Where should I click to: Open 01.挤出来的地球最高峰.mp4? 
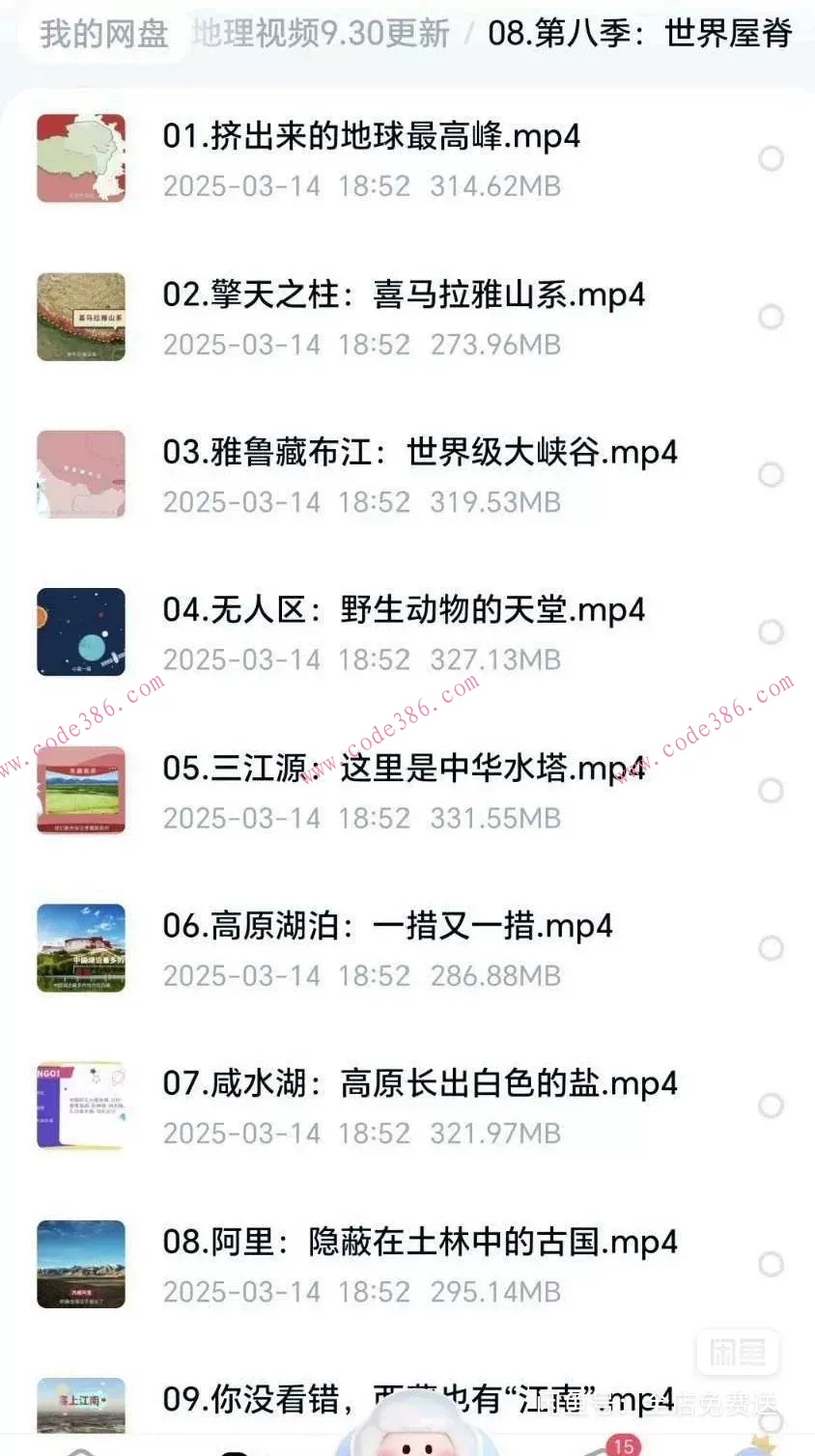pyautogui.click(x=372, y=137)
